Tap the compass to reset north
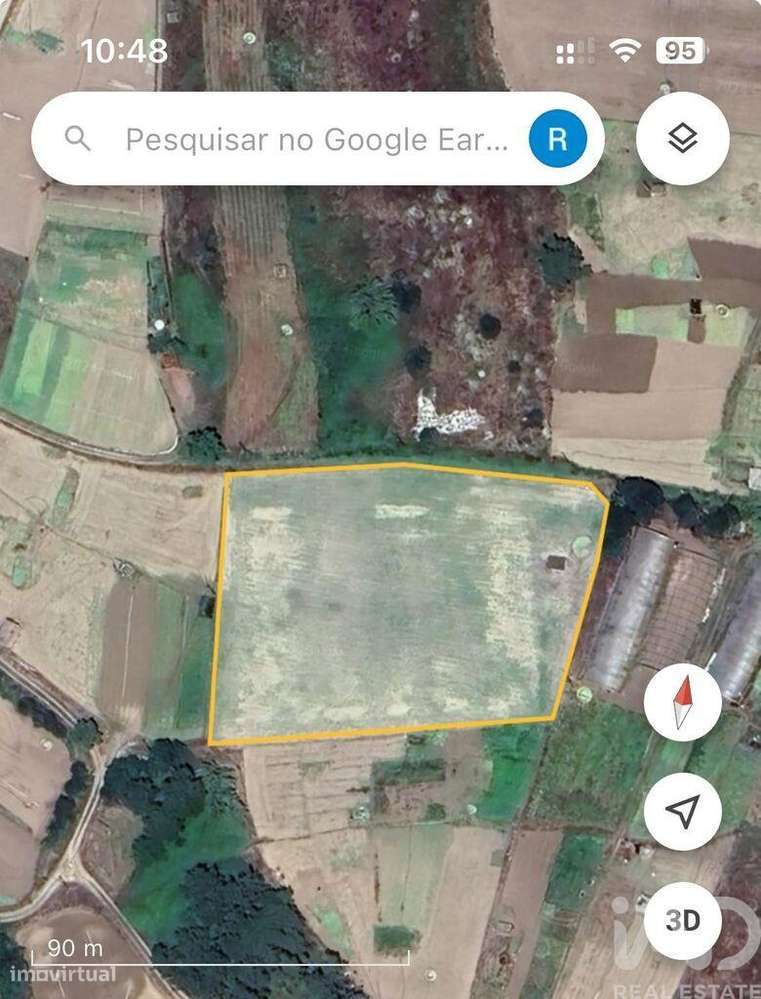 point(682,703)
